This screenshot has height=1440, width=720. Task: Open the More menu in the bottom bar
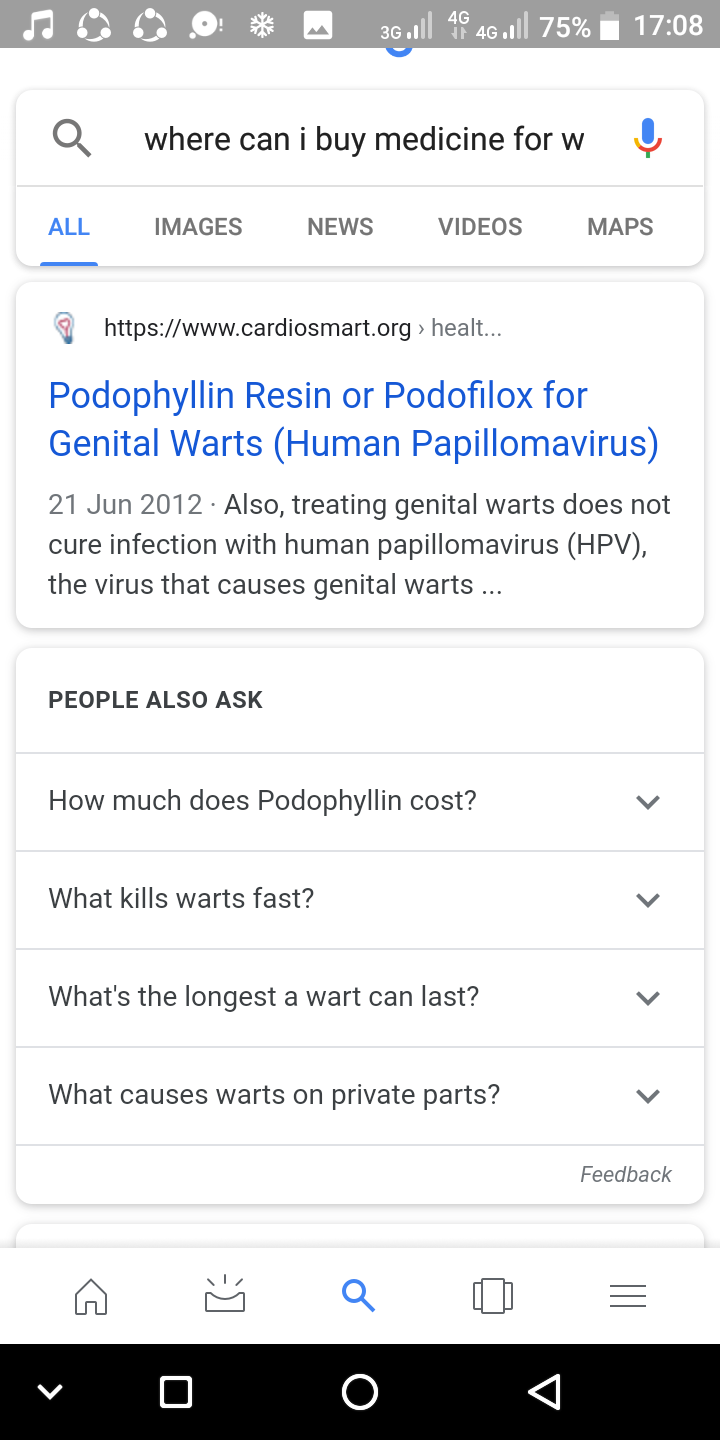(628, 1296)
